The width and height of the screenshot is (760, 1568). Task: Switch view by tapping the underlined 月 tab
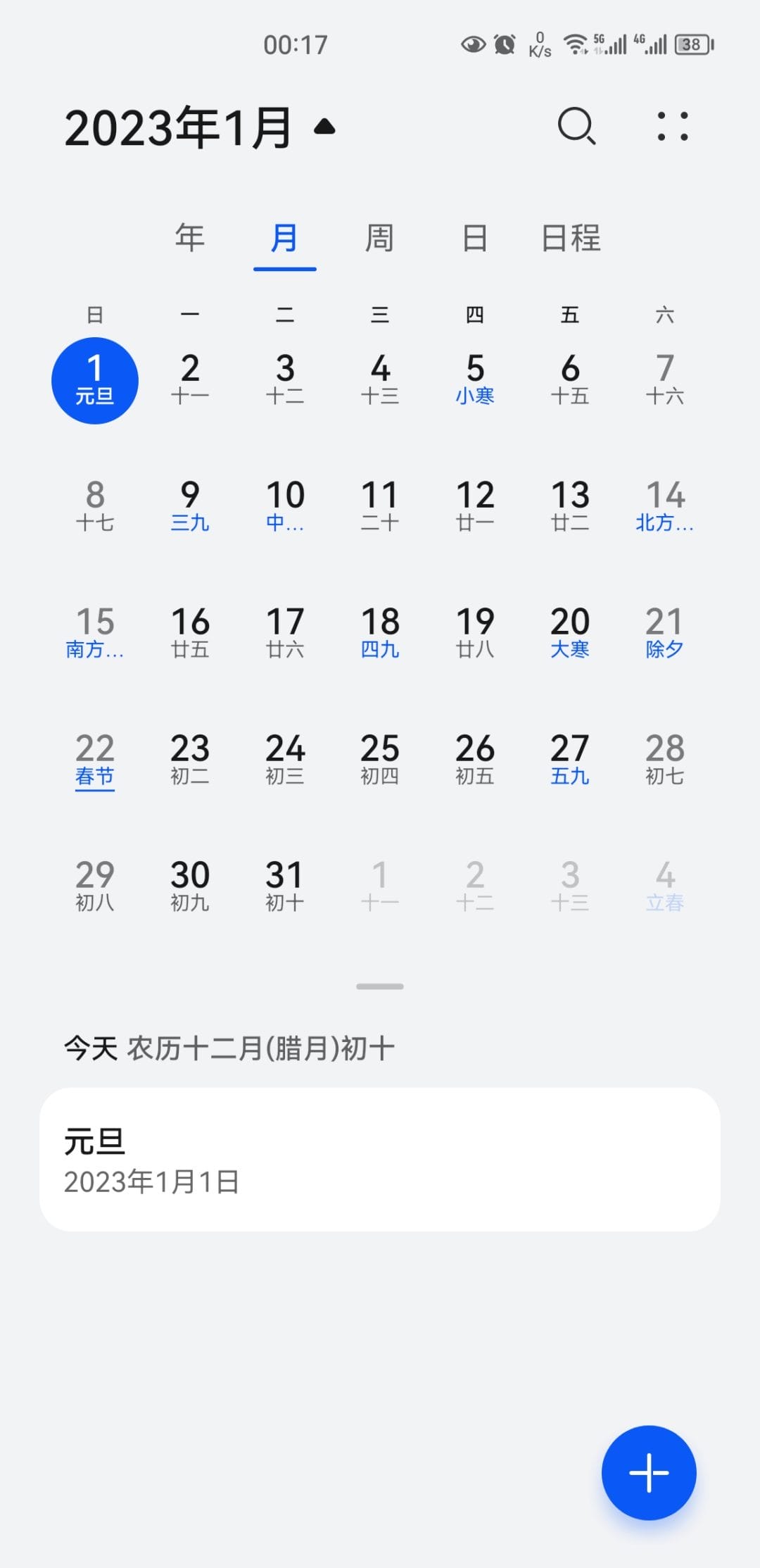tap(284, 239)
